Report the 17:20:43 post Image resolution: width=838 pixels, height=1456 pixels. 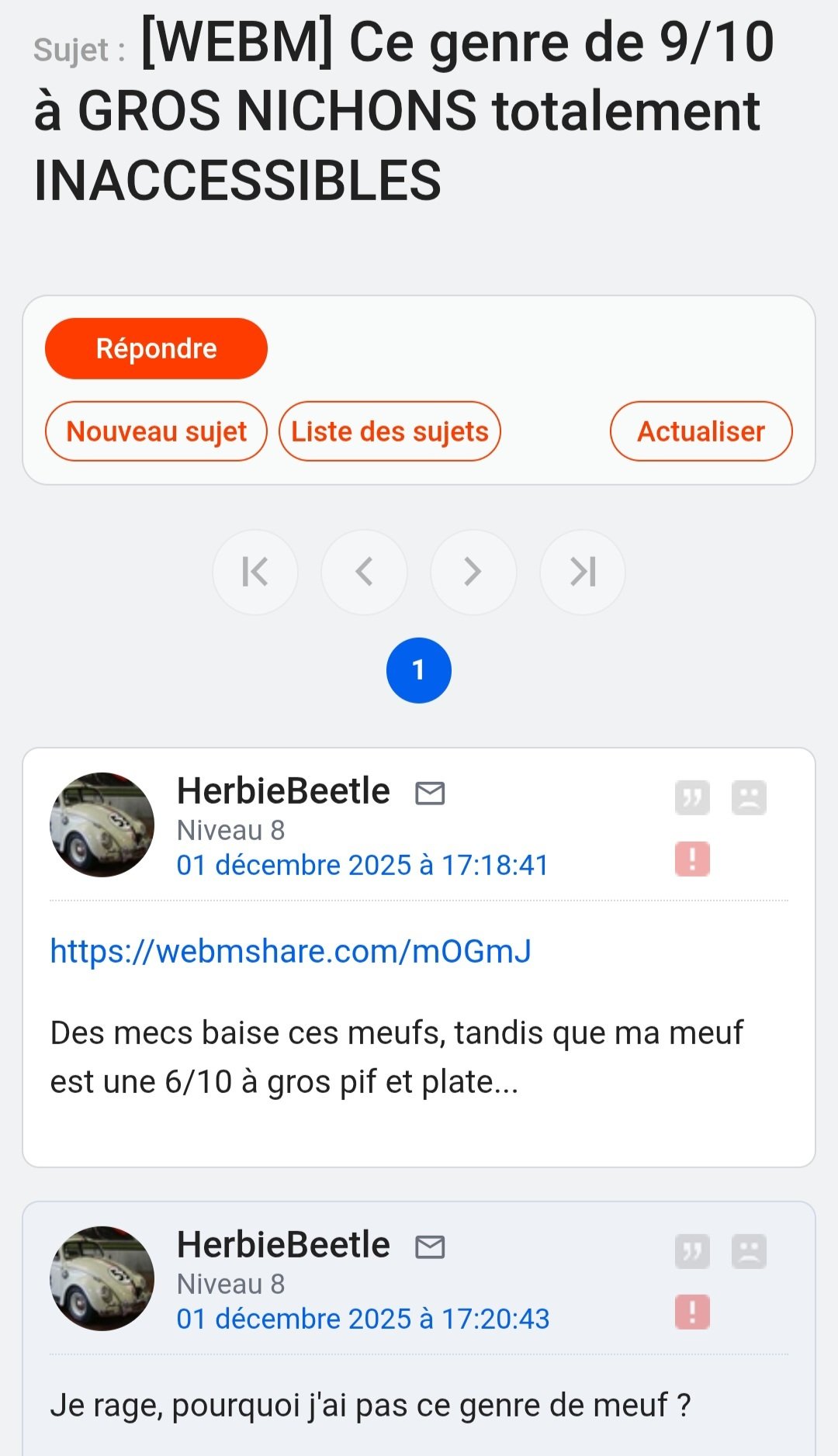pos(692,1312)
